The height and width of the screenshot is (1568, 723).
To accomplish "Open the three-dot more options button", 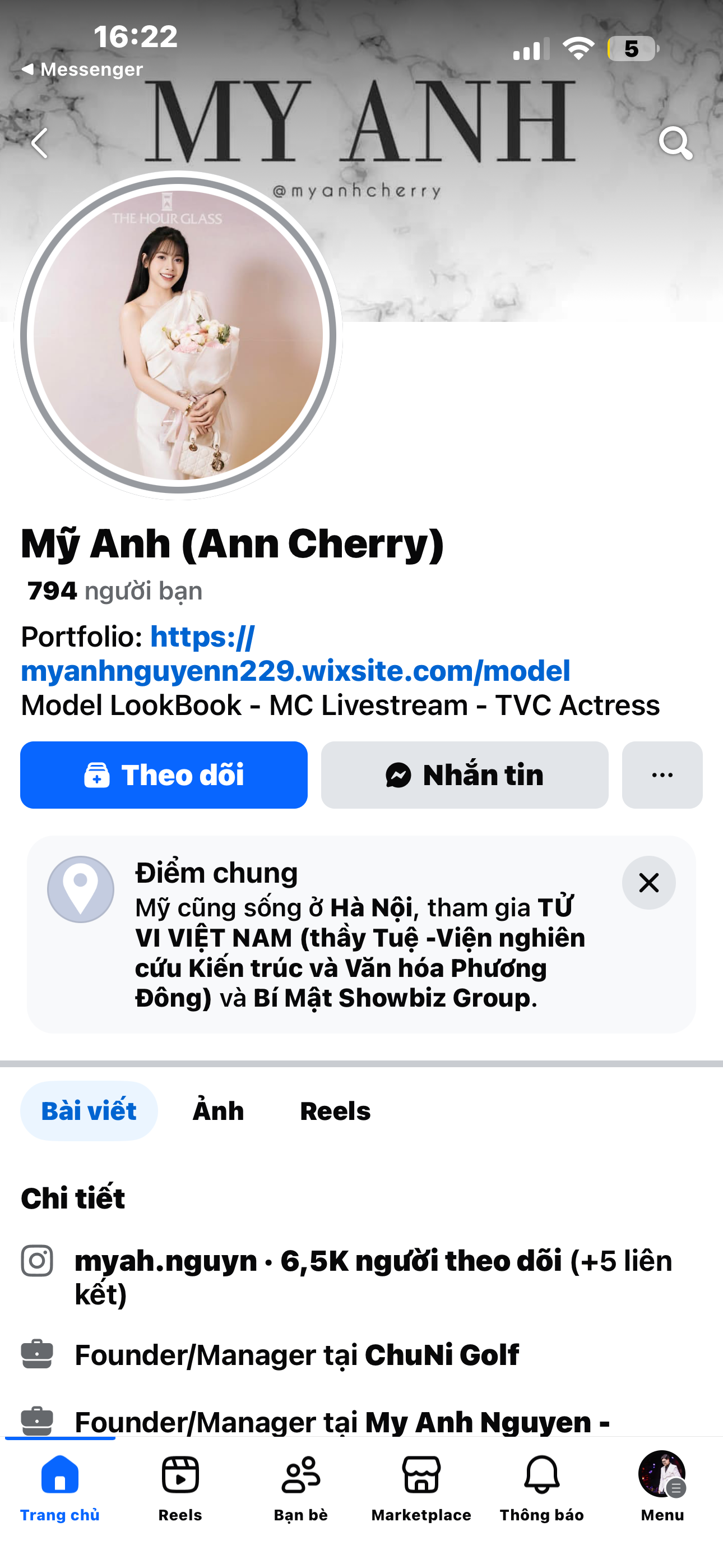I will click(661, 775).
